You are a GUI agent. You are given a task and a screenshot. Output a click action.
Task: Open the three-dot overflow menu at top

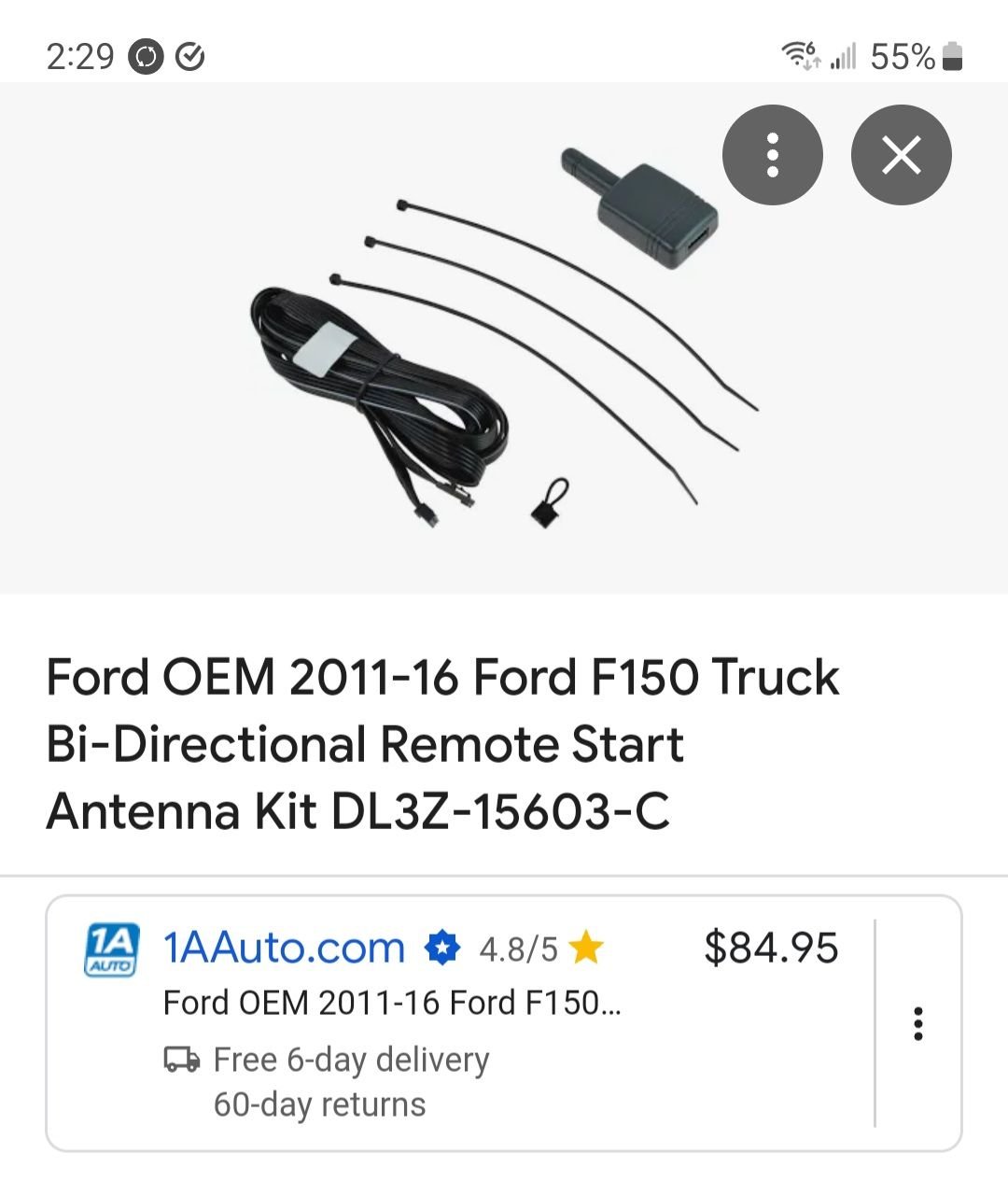(x=772, y=155)
